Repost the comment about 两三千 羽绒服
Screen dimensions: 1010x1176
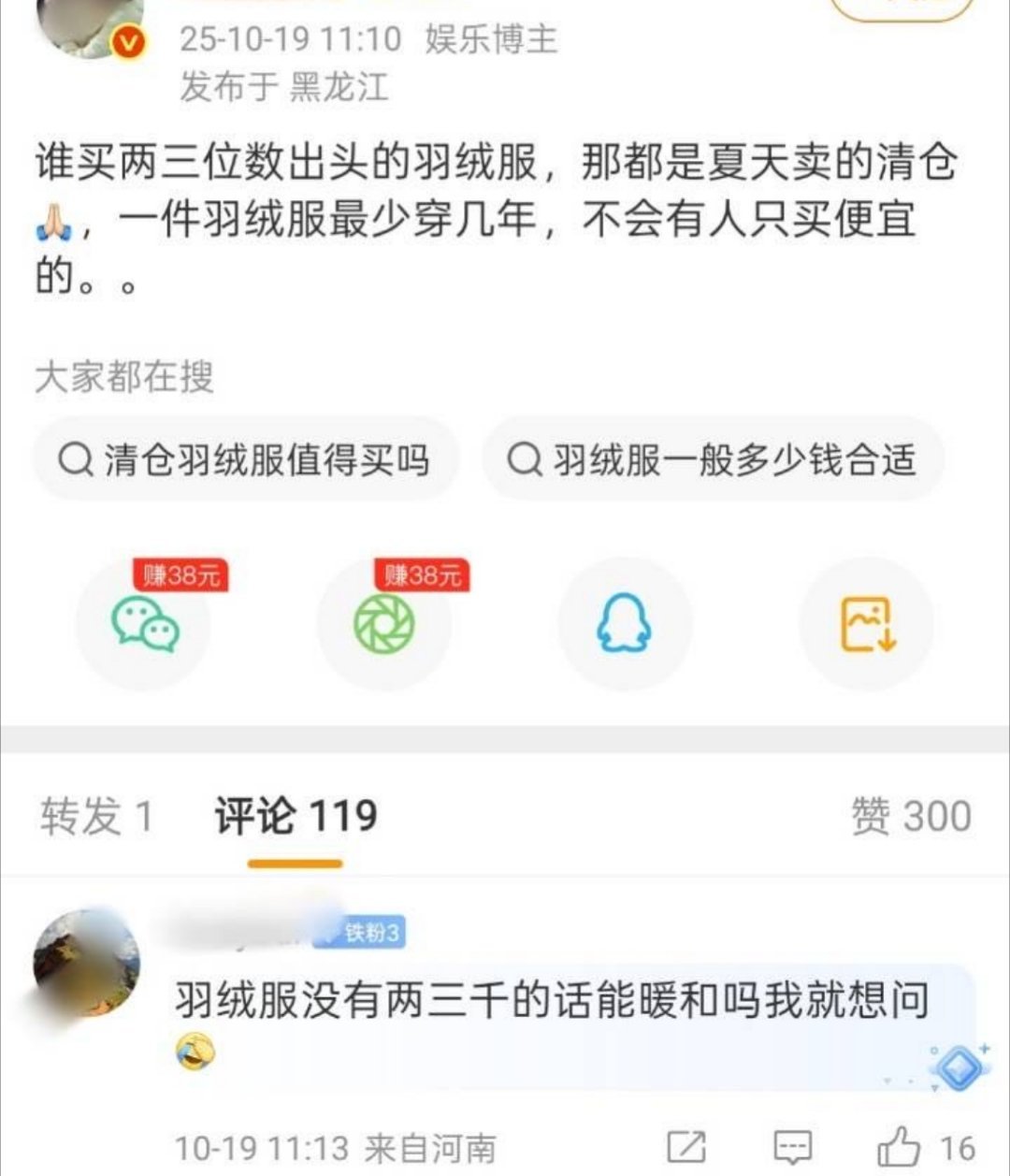tap(686, 1147)
